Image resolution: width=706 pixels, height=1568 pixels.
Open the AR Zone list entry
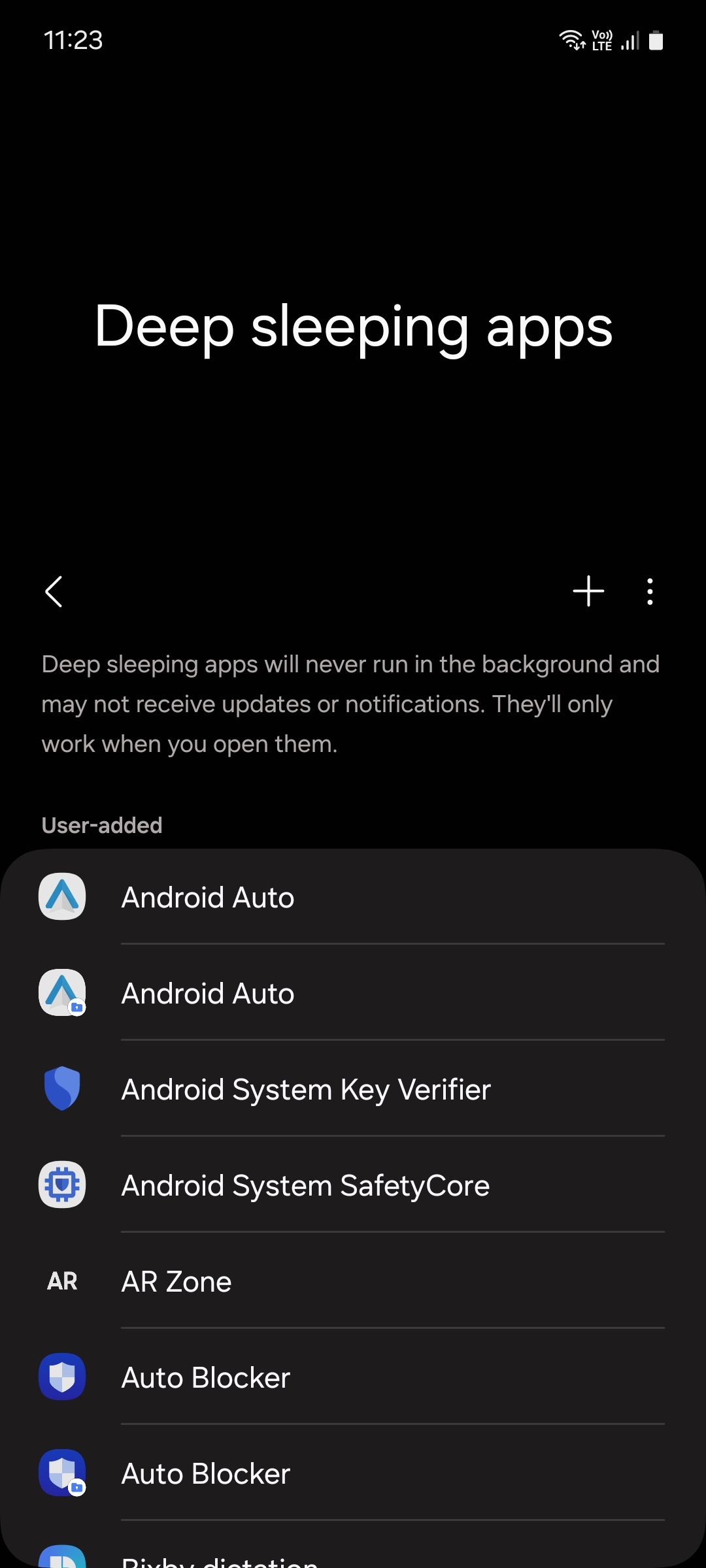[175, 1281]
